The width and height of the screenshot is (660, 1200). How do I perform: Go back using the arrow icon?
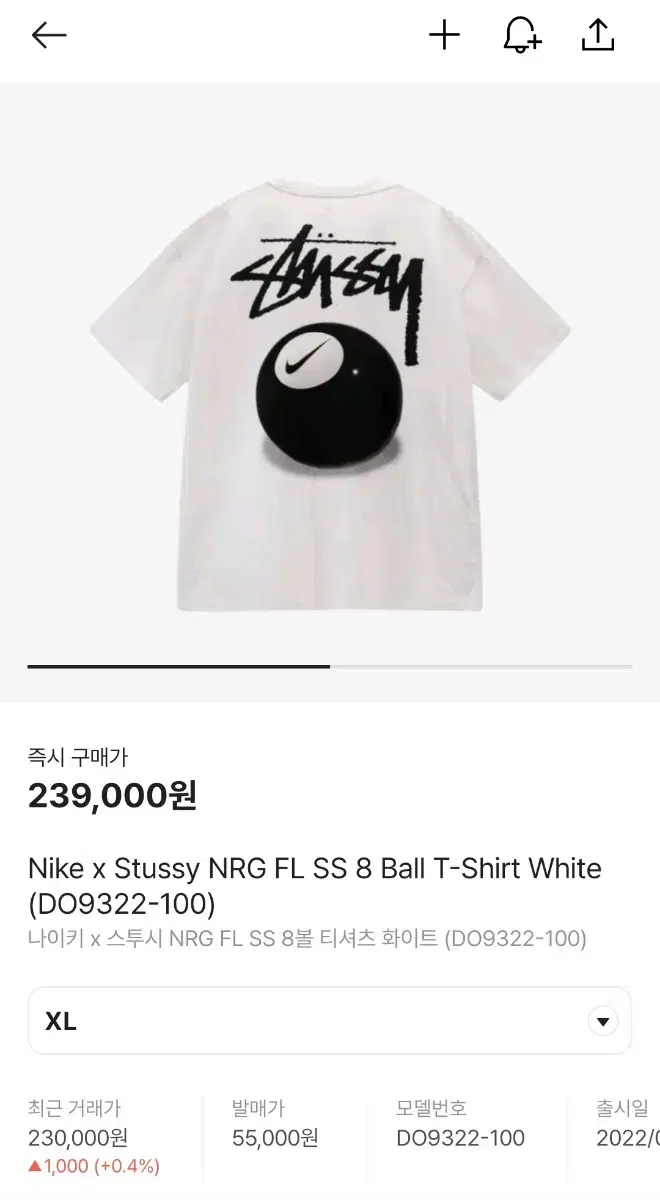coord(48,36)
